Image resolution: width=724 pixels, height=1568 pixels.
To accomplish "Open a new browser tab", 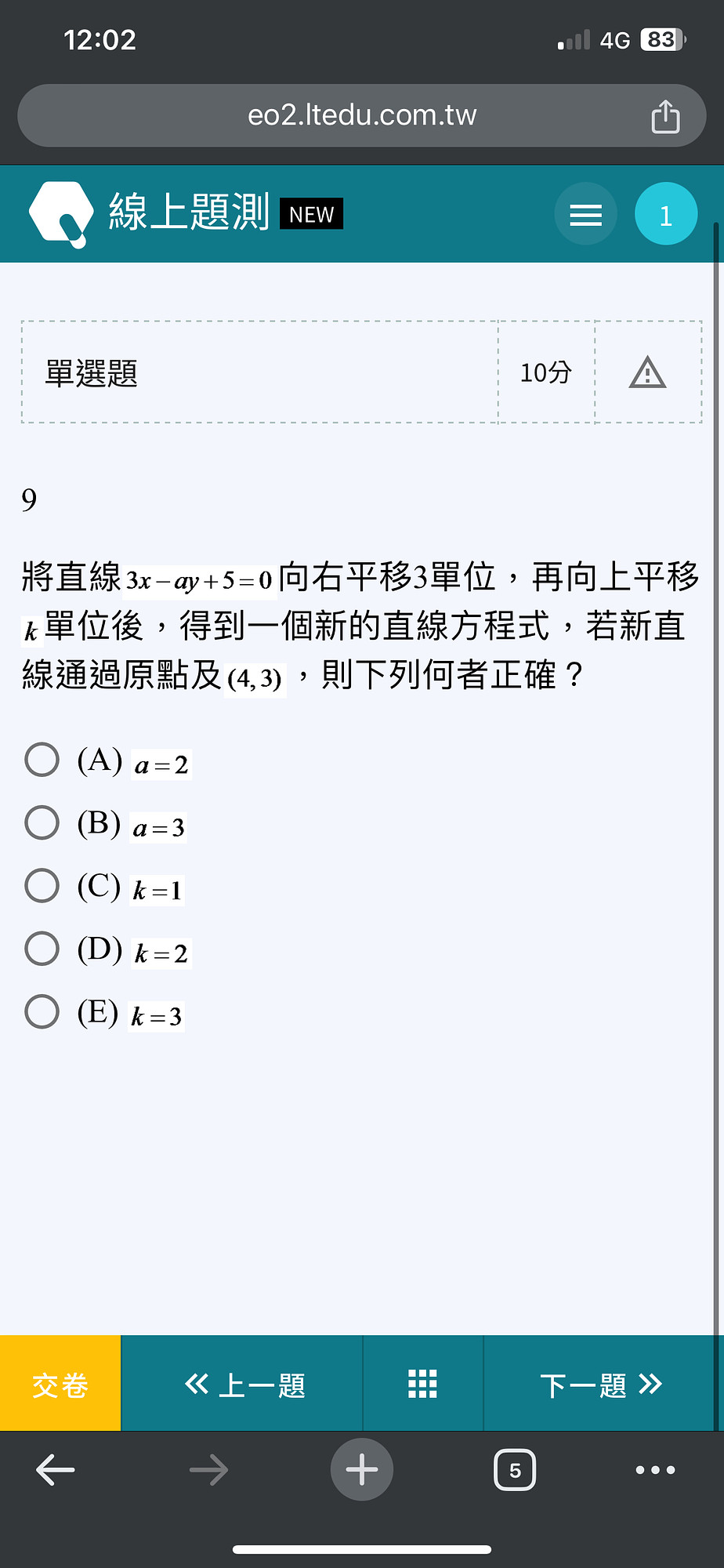I will coord(362,1470).
